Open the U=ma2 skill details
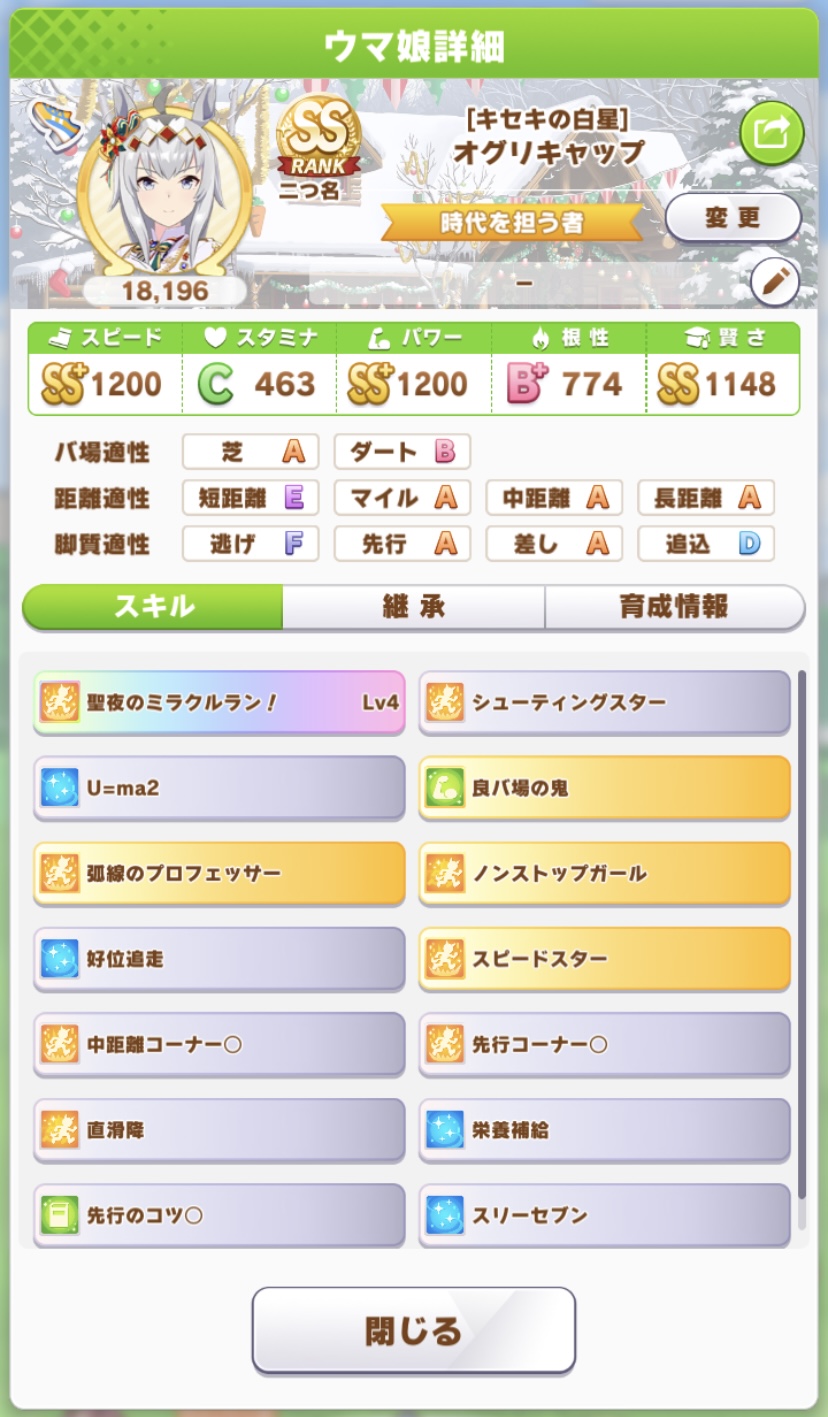Viewport: 828px width, 1417px height. coord(219,788)
